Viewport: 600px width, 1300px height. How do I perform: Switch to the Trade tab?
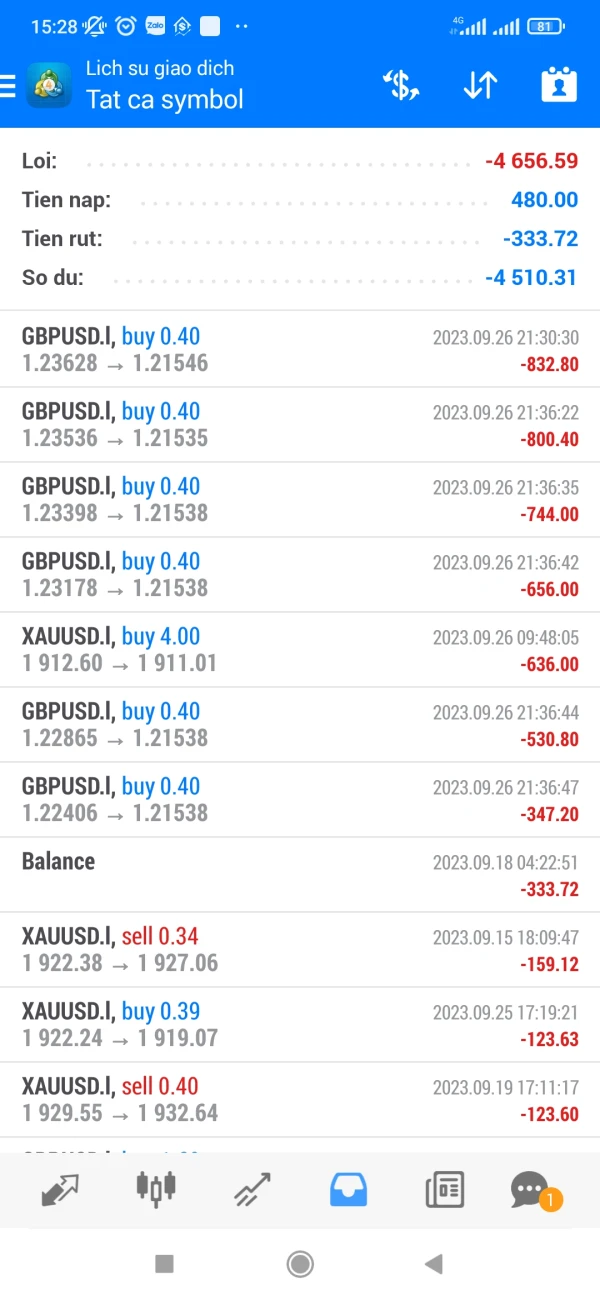click(x=251, y=1189)
